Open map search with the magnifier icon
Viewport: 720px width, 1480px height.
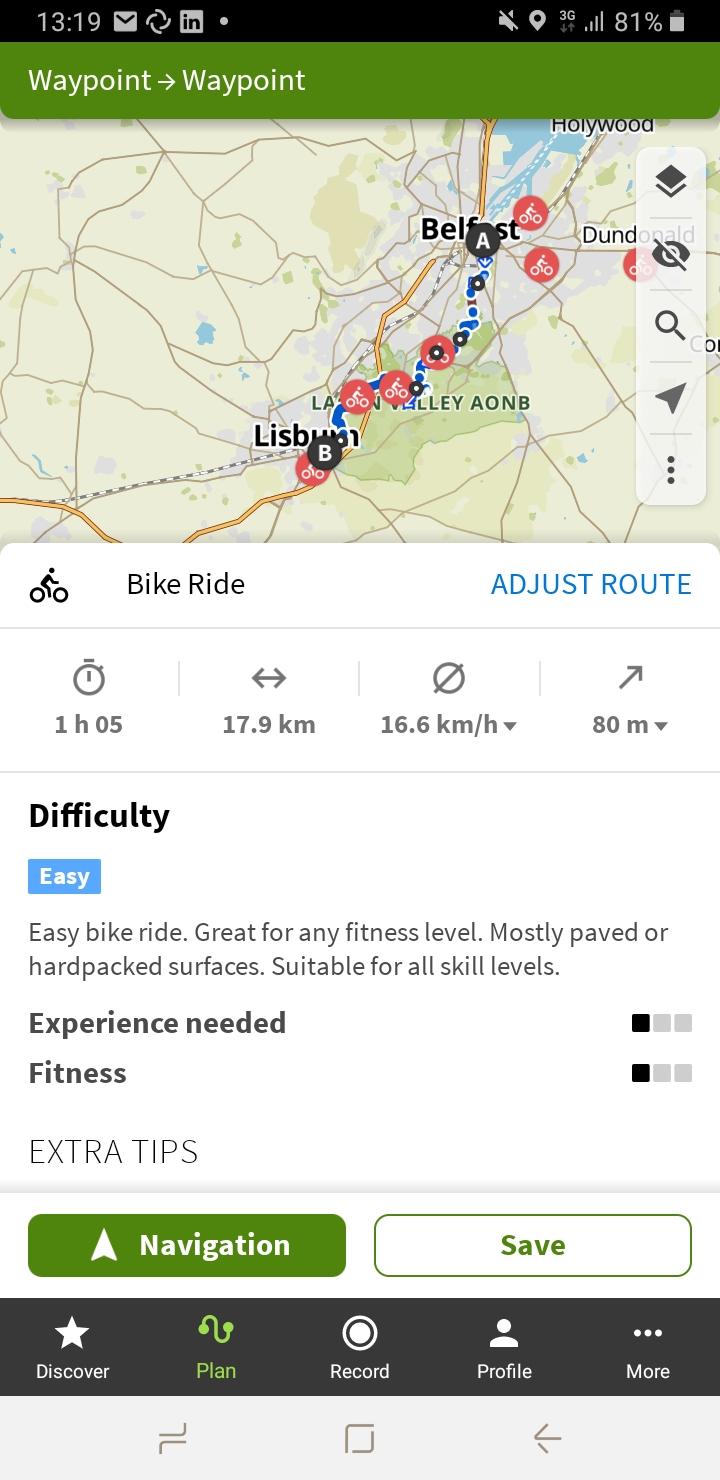(x=670, y=325)
